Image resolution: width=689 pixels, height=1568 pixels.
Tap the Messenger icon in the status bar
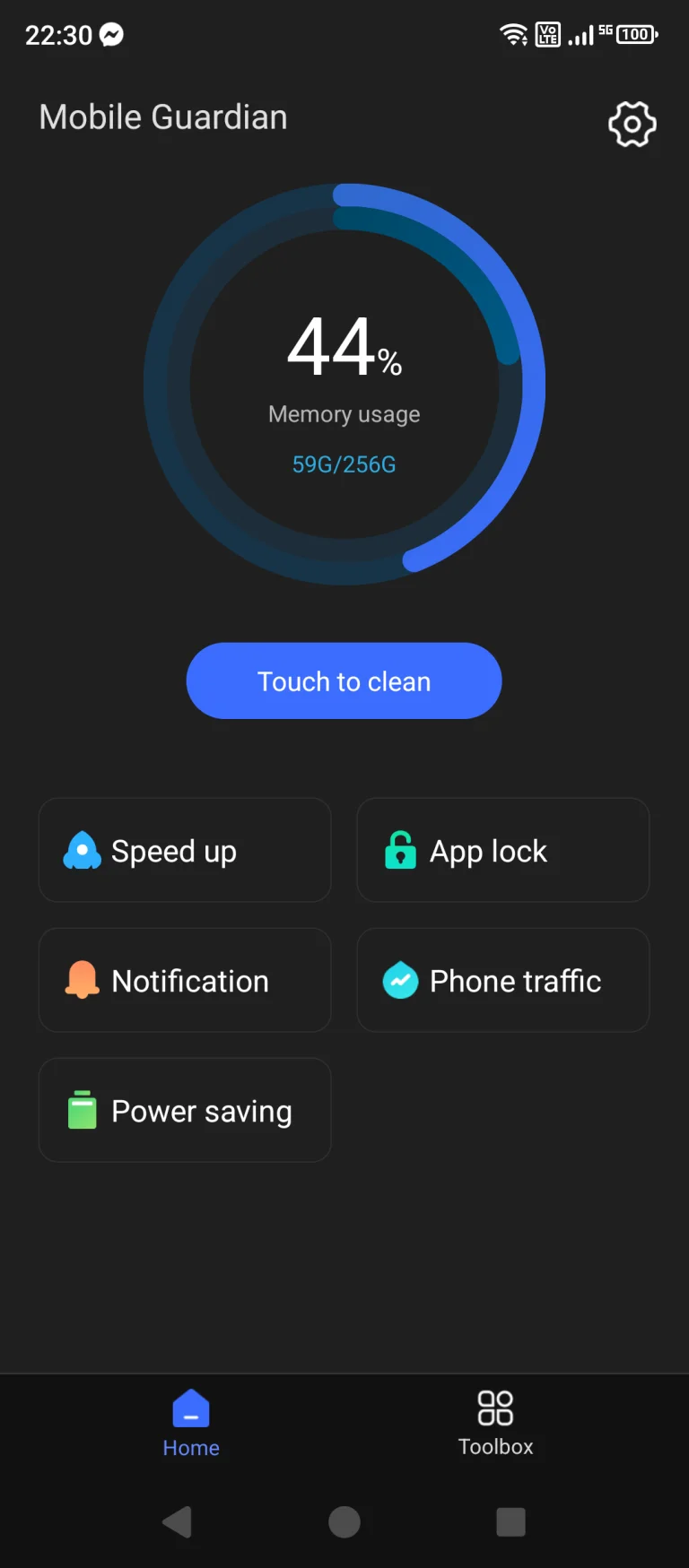point(109,34)
